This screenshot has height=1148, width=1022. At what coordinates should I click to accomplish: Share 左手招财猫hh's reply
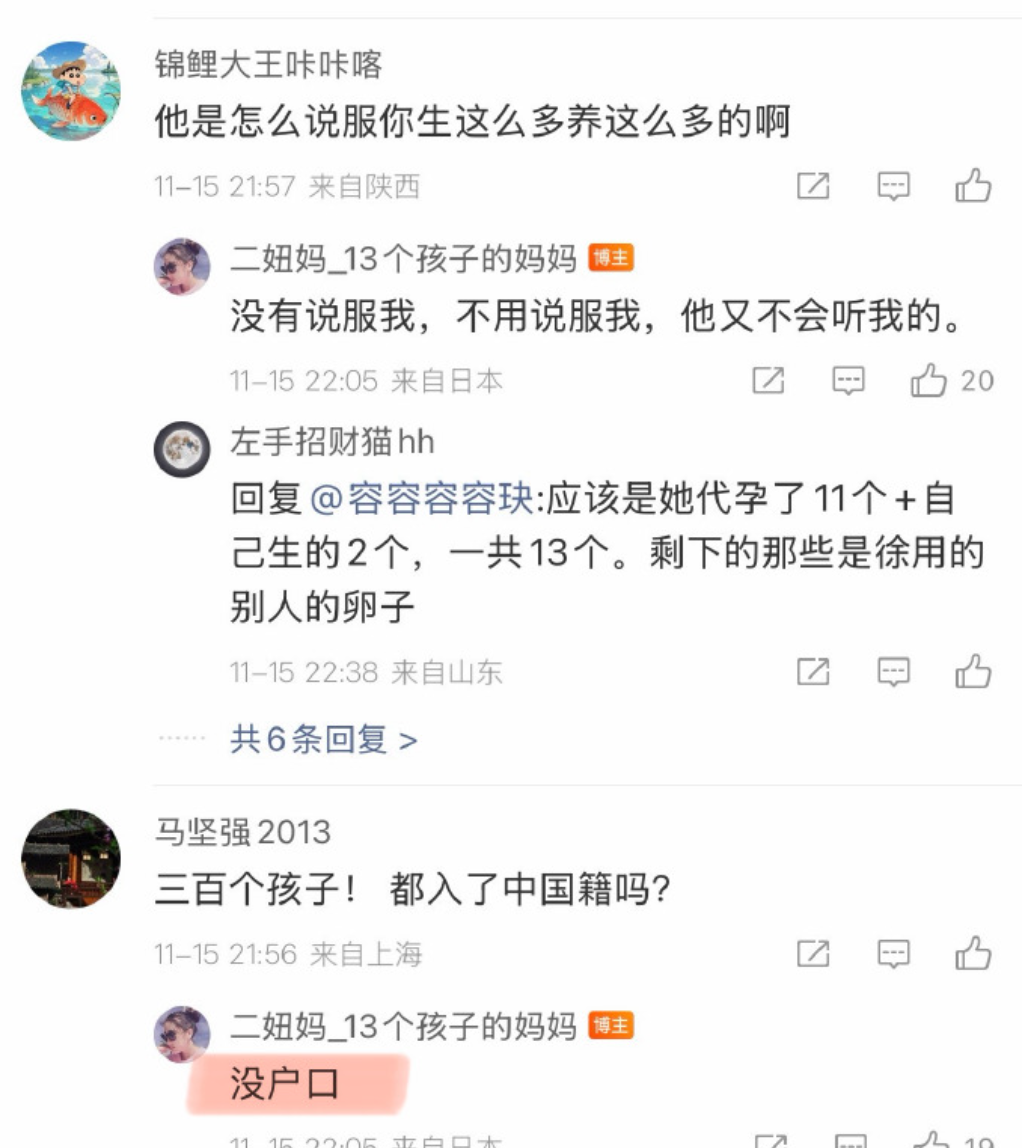tap(813, 673)
